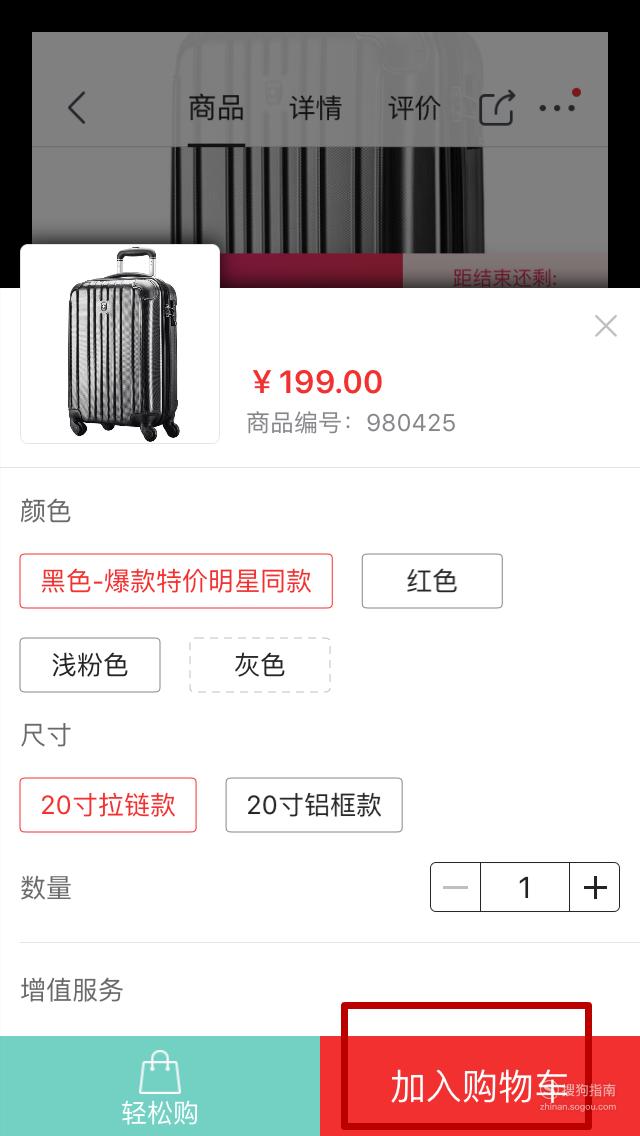Open the product thumbnail image
The image size is (640, 1136).
click(x=120, y=343)
